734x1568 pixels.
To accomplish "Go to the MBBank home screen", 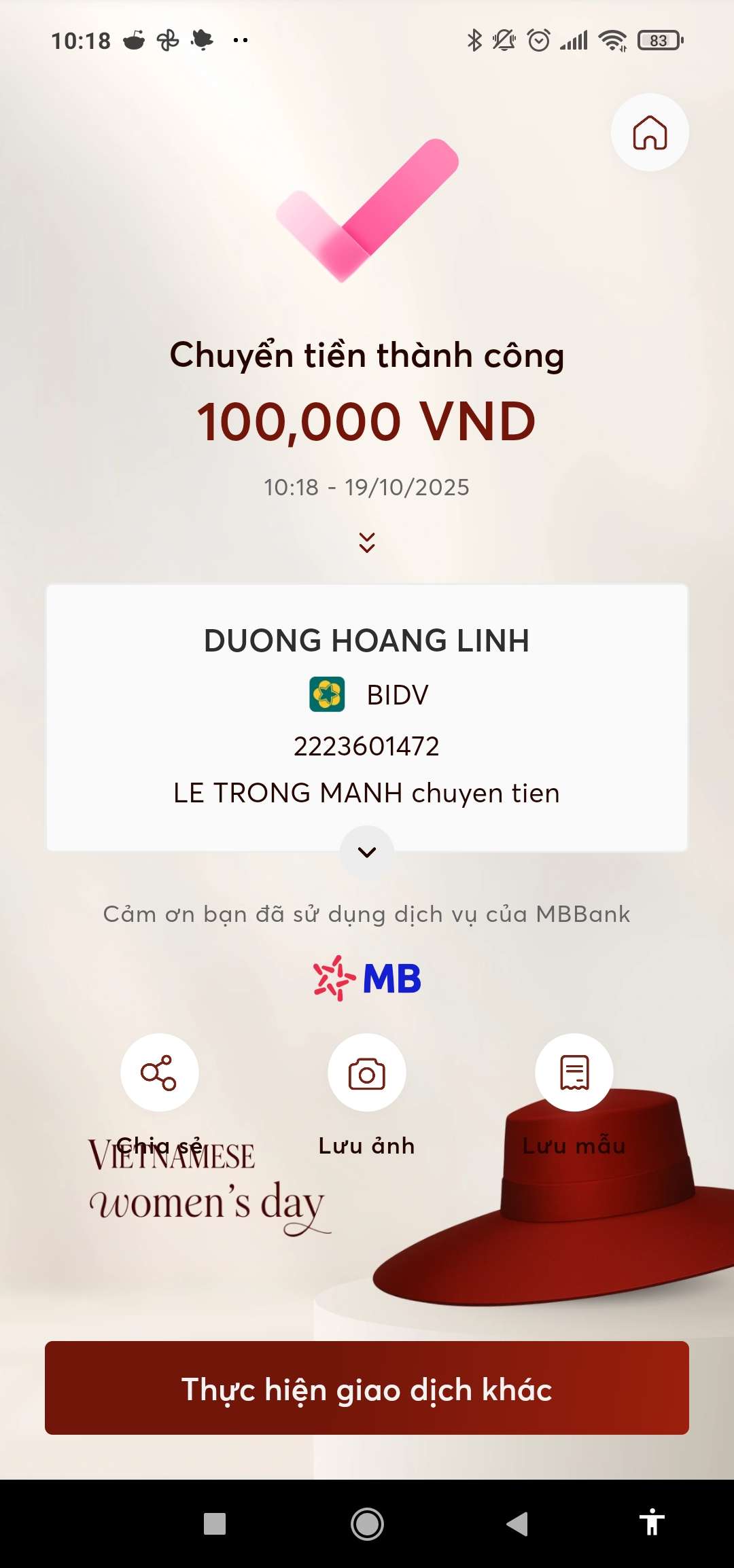I will coord(650,132).
